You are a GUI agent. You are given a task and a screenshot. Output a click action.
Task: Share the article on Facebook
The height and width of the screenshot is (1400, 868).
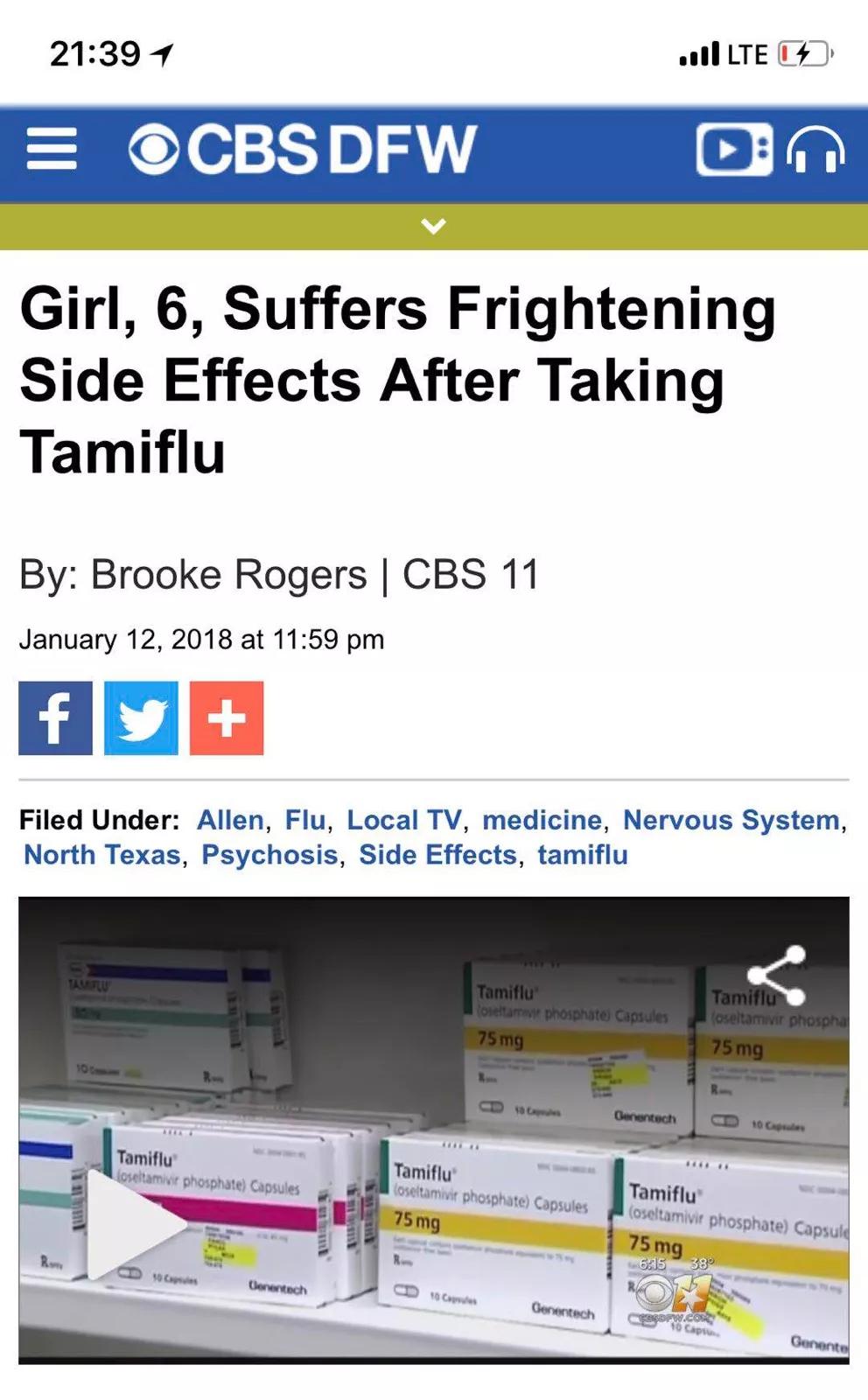click(55, 718)
